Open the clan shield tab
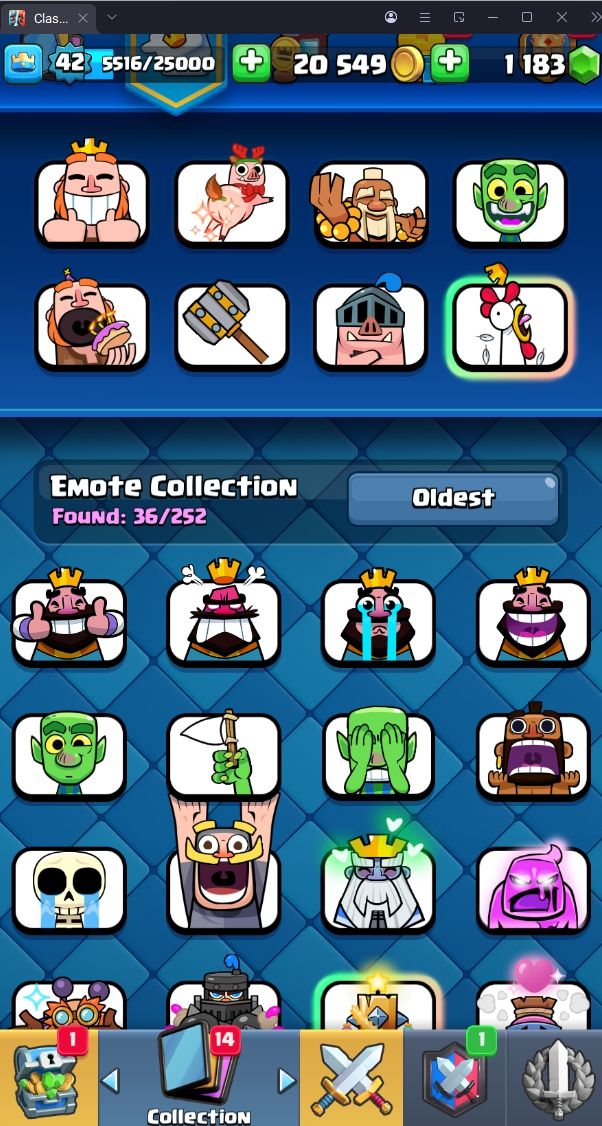 (x=454, y=1078)
